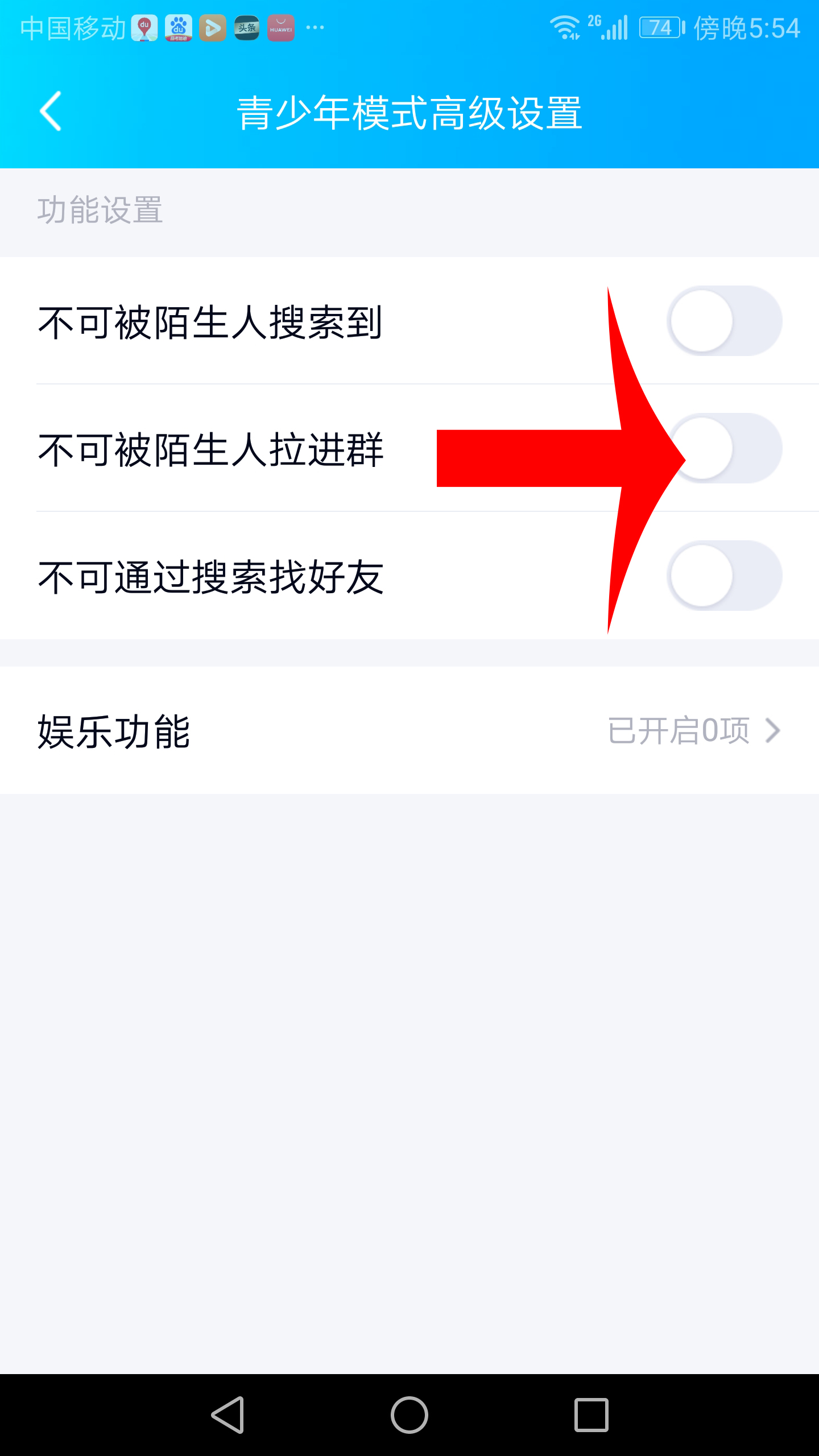
Task: Tap the back arrow to exit advanced settings
Action: click(x=49, y=113)
